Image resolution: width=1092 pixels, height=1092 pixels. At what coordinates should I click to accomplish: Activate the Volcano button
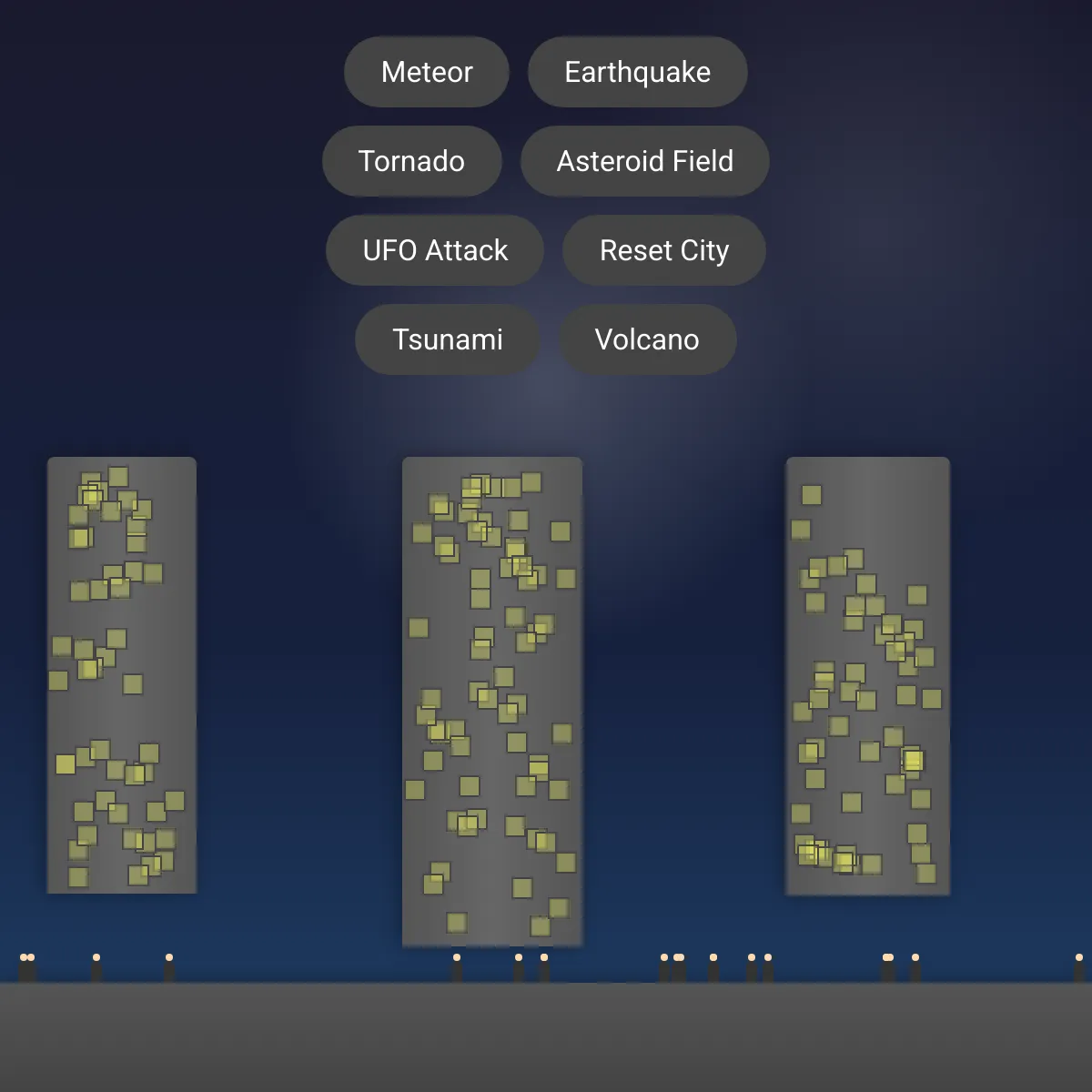tap(647, 339)
